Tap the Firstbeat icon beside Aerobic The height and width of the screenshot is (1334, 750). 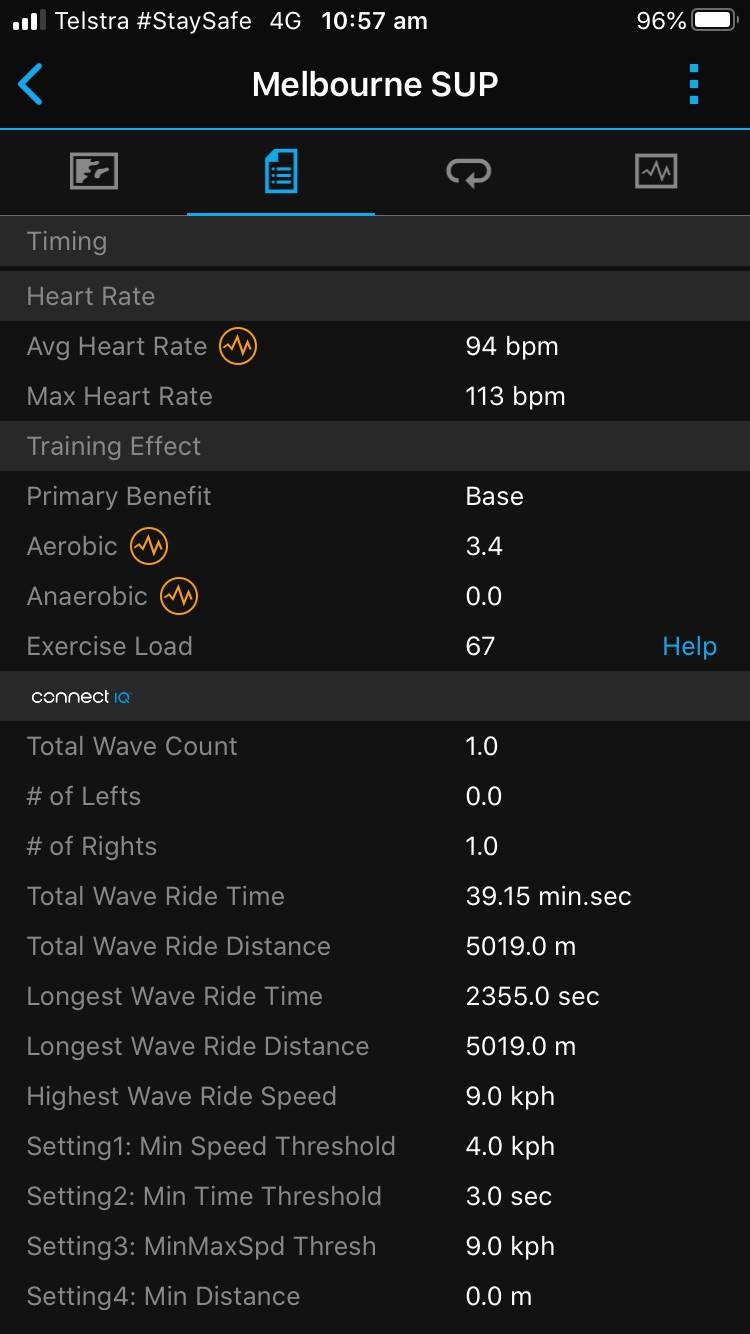pyautogui.click(x=149, y=546)
